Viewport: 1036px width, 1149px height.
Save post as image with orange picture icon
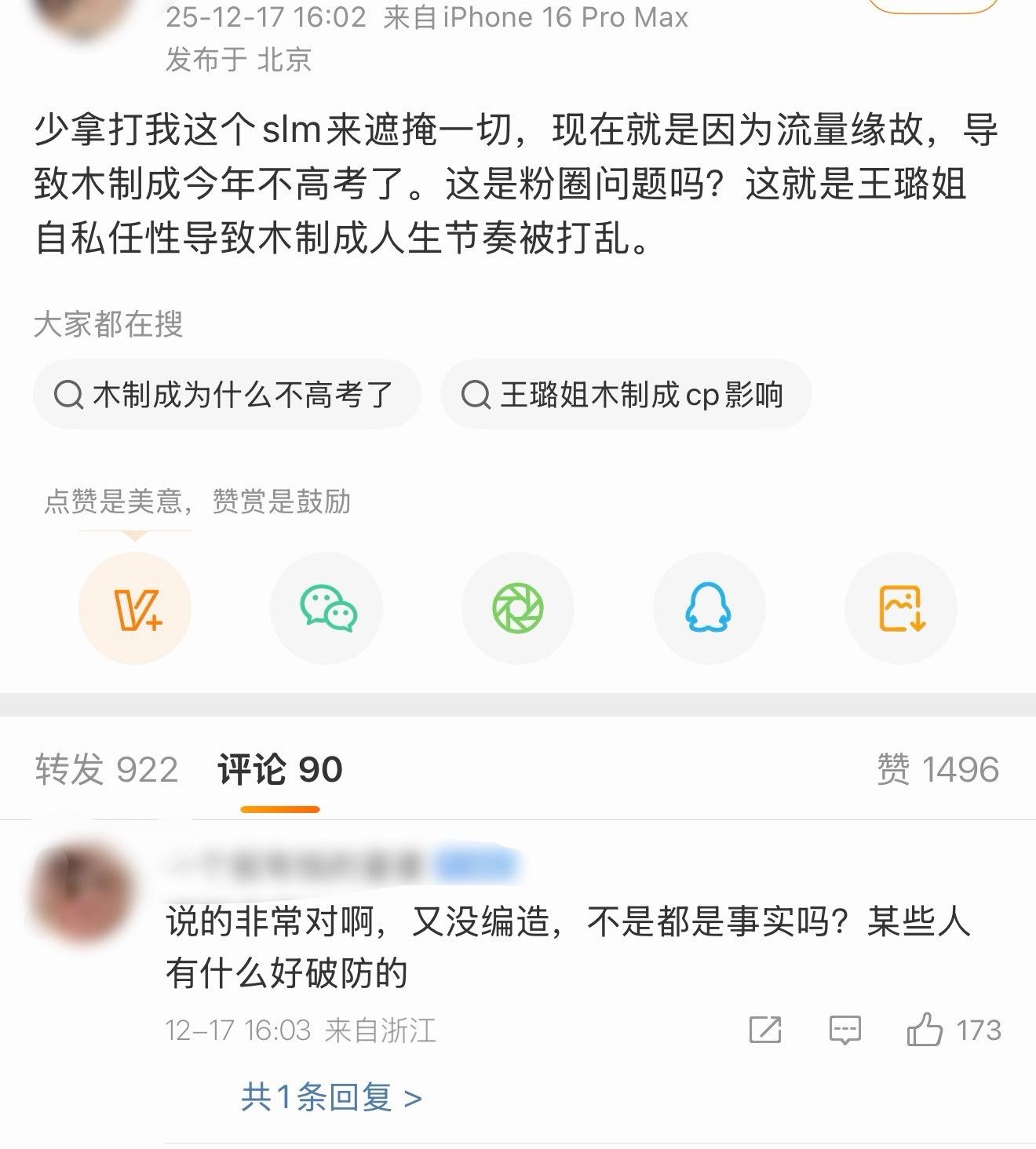(901, 609)
